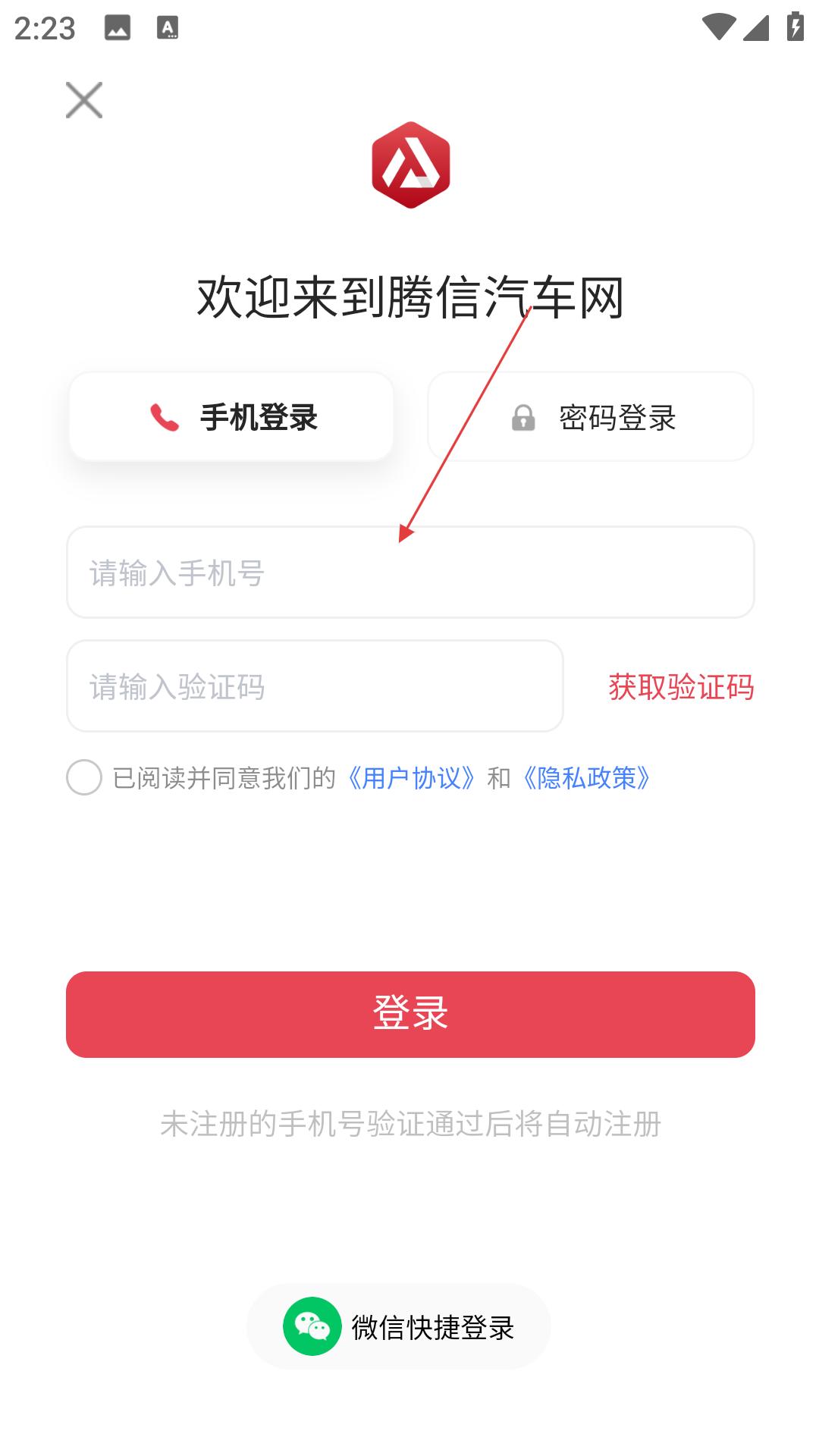Check the agreement consent checkbox
Screen dimensions: 819x1456
tap(84, 777)
